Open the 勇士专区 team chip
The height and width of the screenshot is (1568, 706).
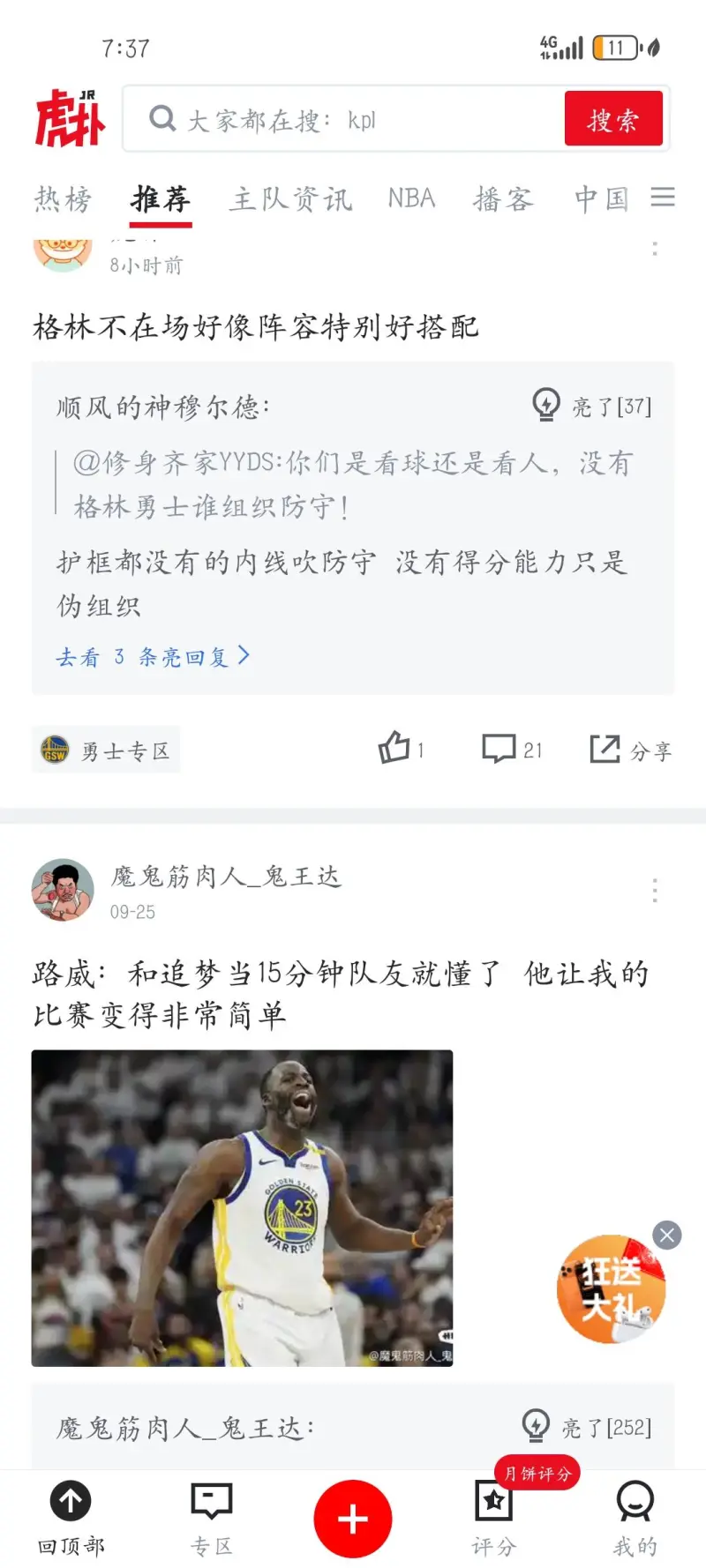106,750
